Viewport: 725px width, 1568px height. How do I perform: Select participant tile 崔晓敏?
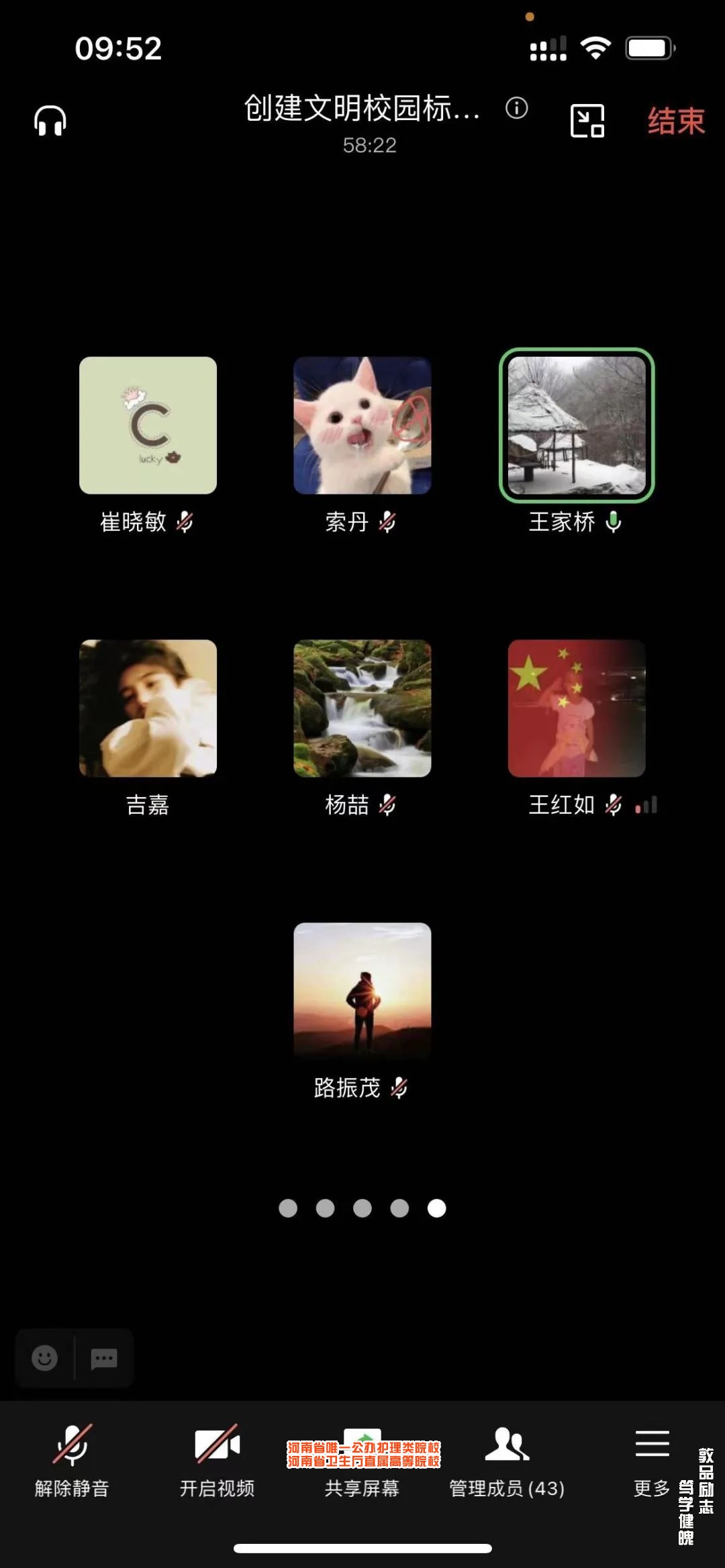[x=148, y=425]
